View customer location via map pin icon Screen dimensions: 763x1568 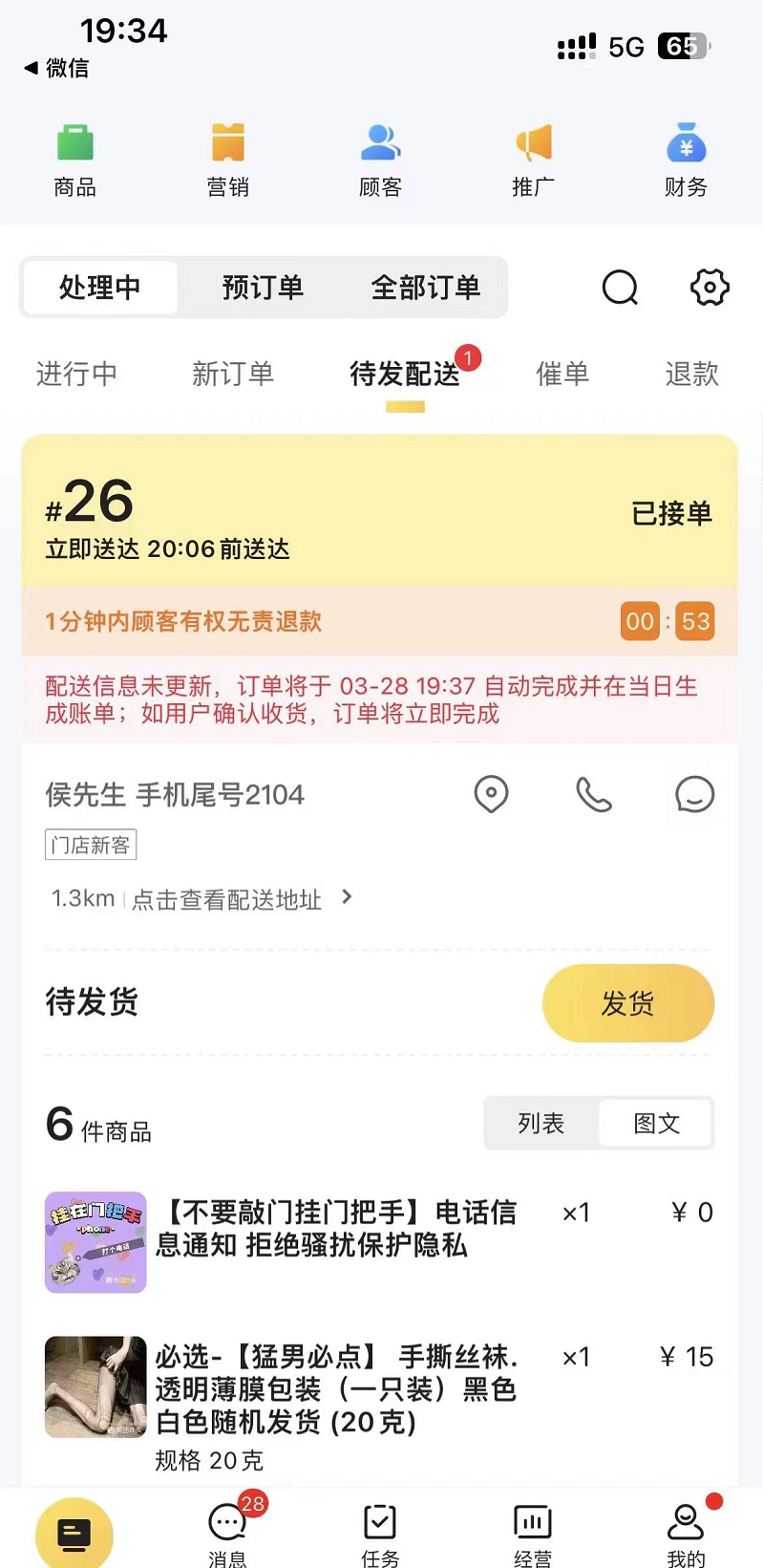click(492, 794)
